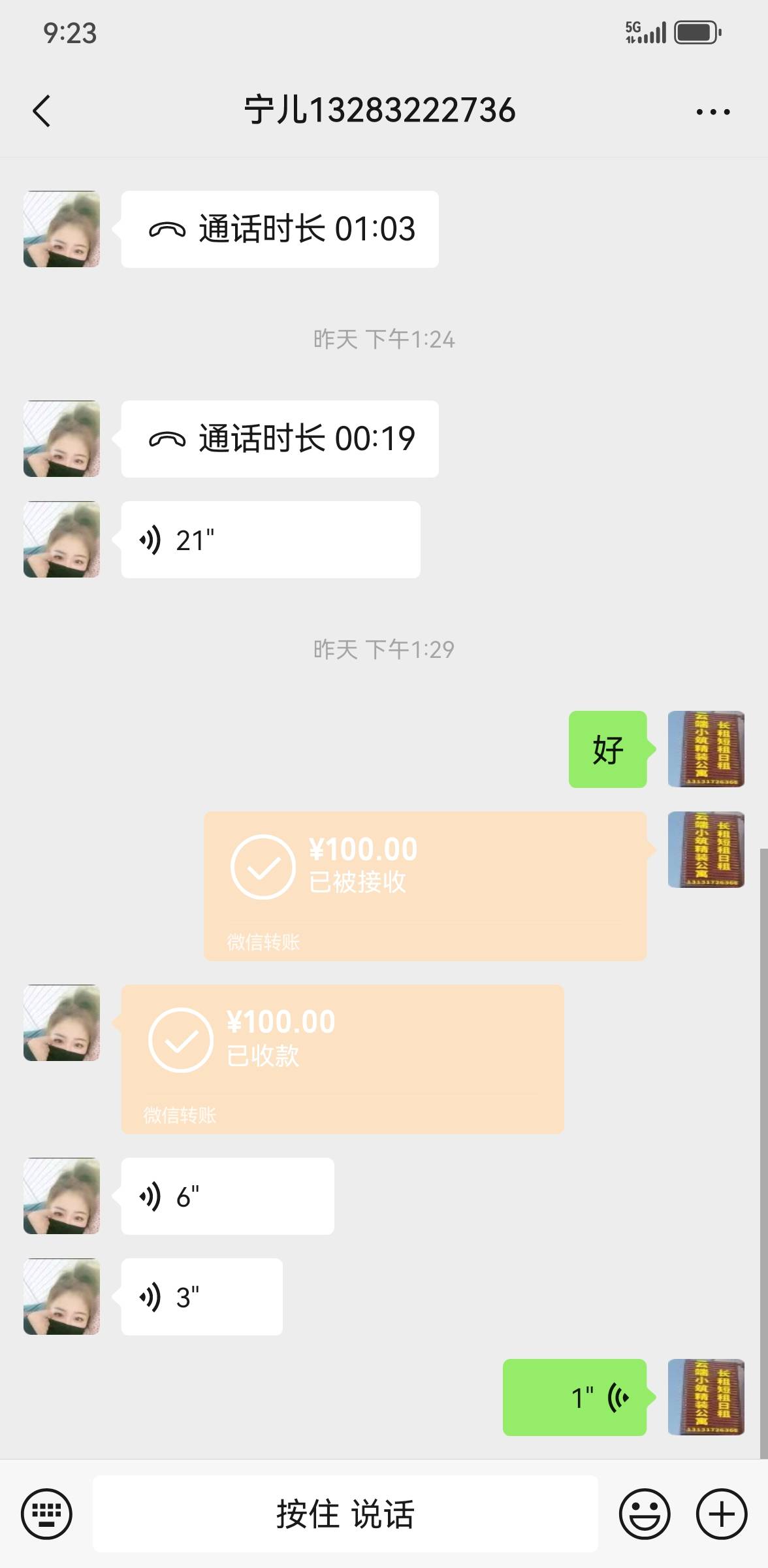Open the emoji sticker panel
This screenshot has width=768, height=1568.
(644, 1514)
